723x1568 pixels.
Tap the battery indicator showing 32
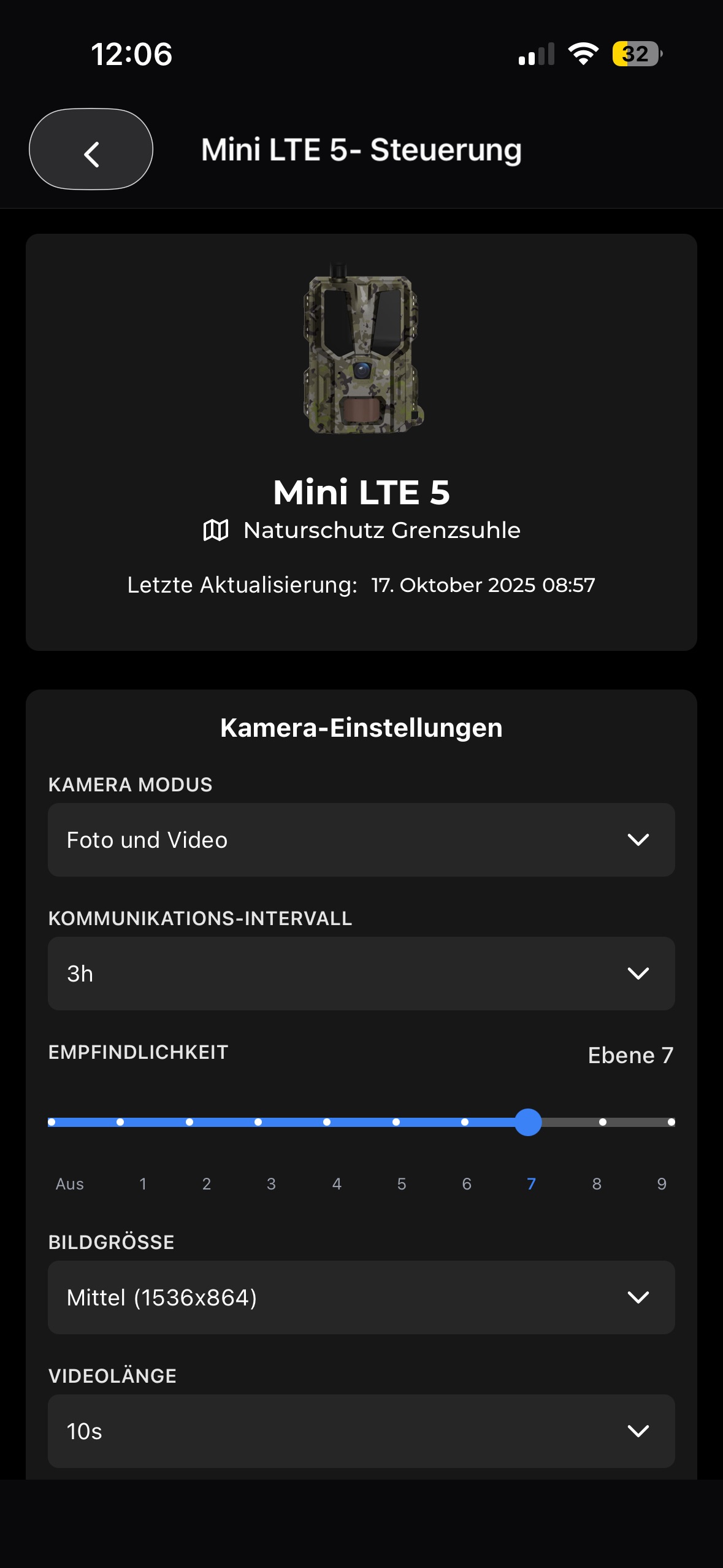(636, 55)
